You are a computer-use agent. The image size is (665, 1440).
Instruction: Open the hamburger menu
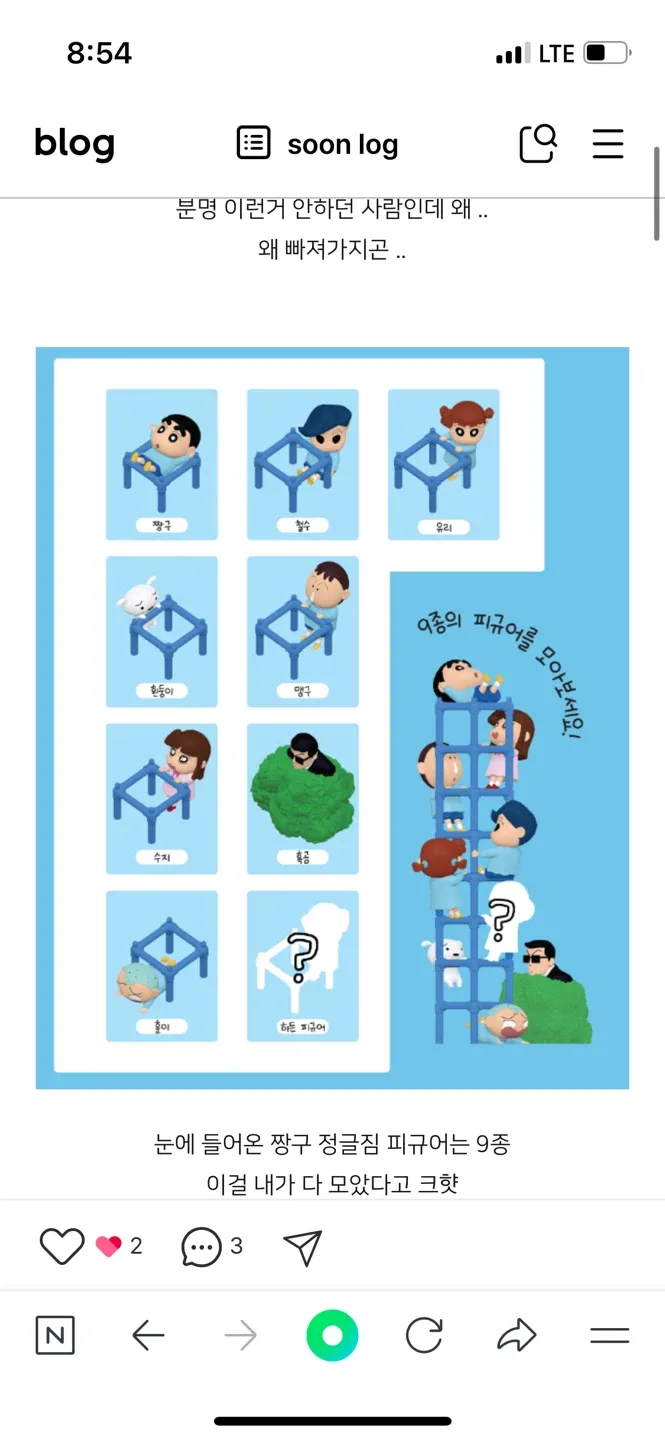pos(608,143)
